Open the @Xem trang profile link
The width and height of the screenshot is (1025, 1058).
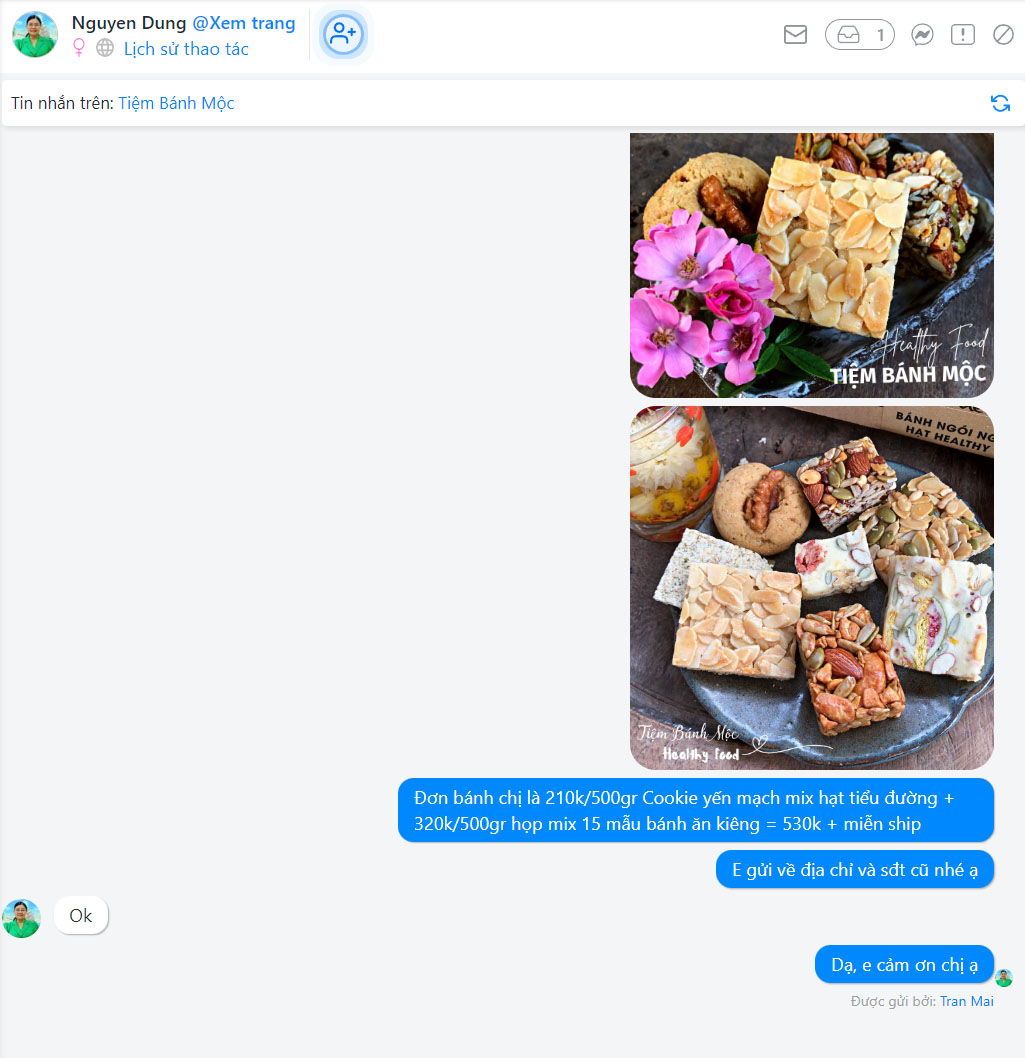pyautogui.click(x=243, y=23)
